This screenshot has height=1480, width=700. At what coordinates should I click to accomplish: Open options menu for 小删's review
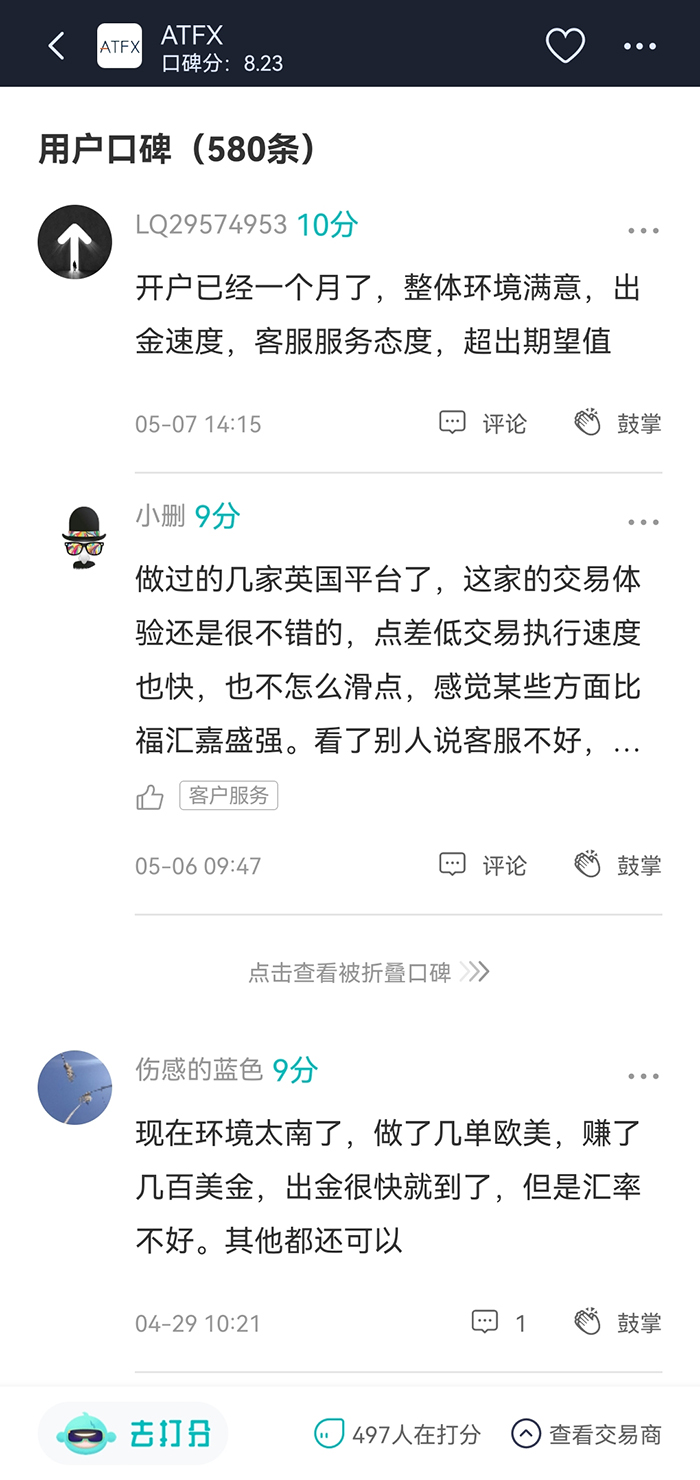(643, 522)
